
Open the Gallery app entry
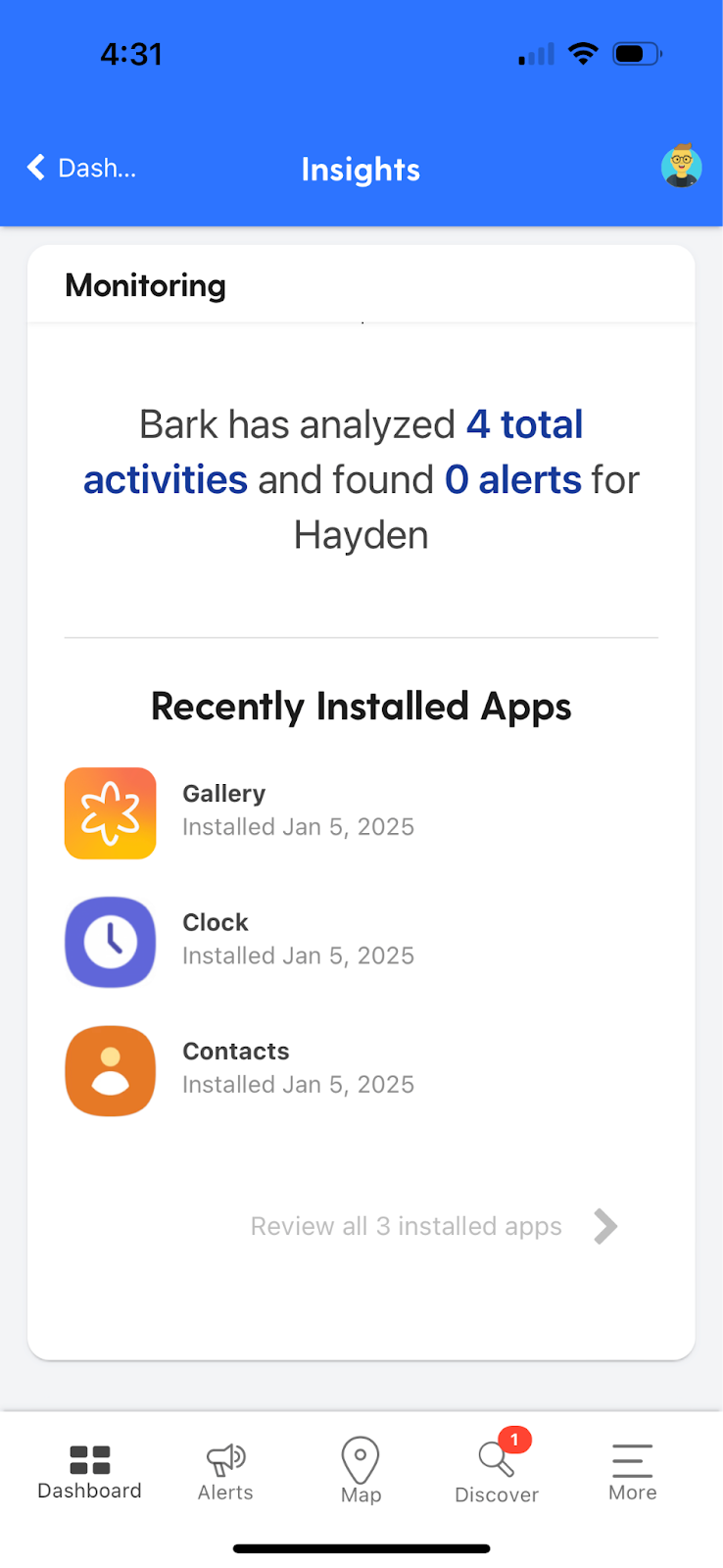point(240,812)
